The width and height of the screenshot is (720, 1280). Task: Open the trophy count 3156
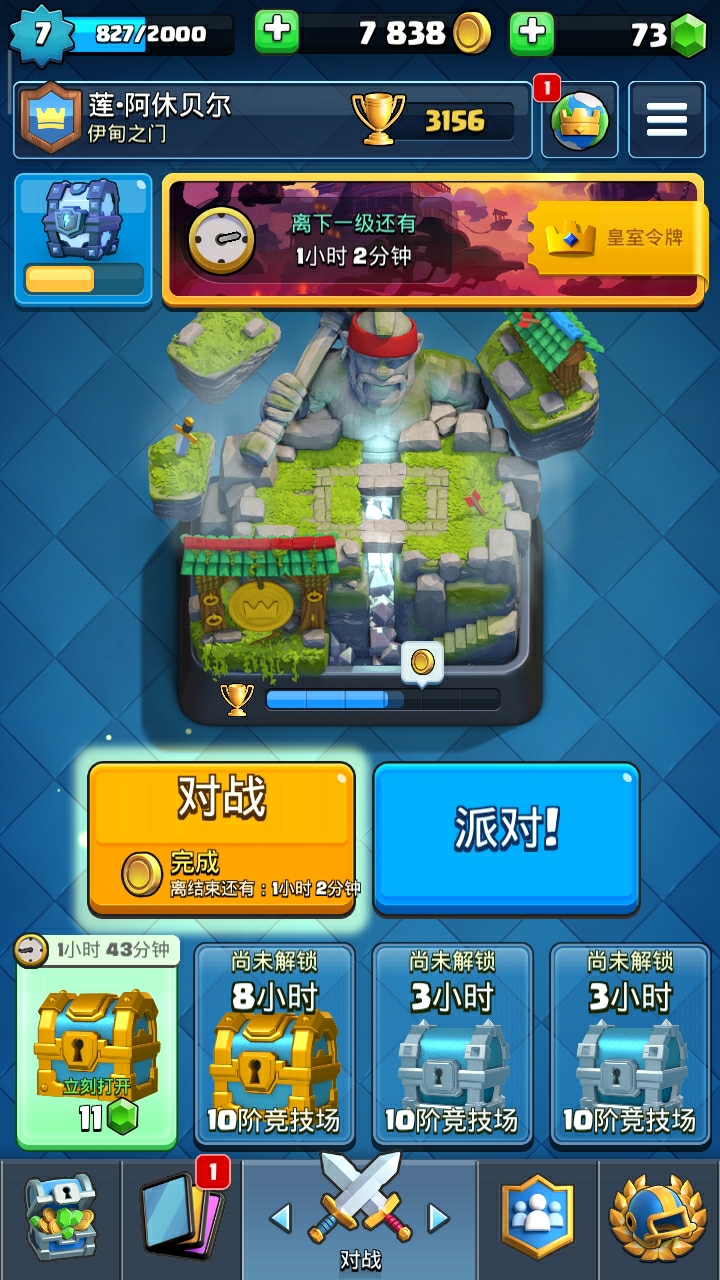tap(435, 121)
